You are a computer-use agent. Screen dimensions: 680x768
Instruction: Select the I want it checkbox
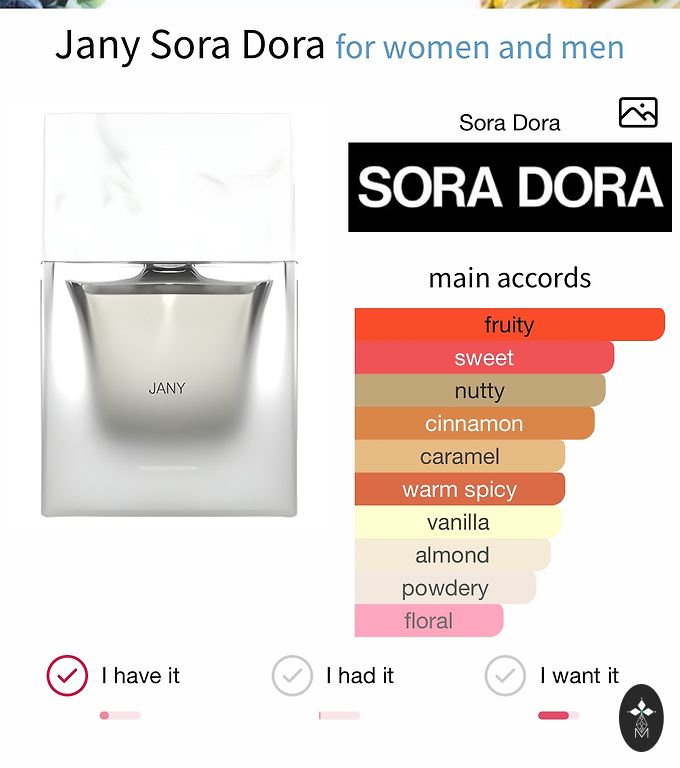(505, 676)
